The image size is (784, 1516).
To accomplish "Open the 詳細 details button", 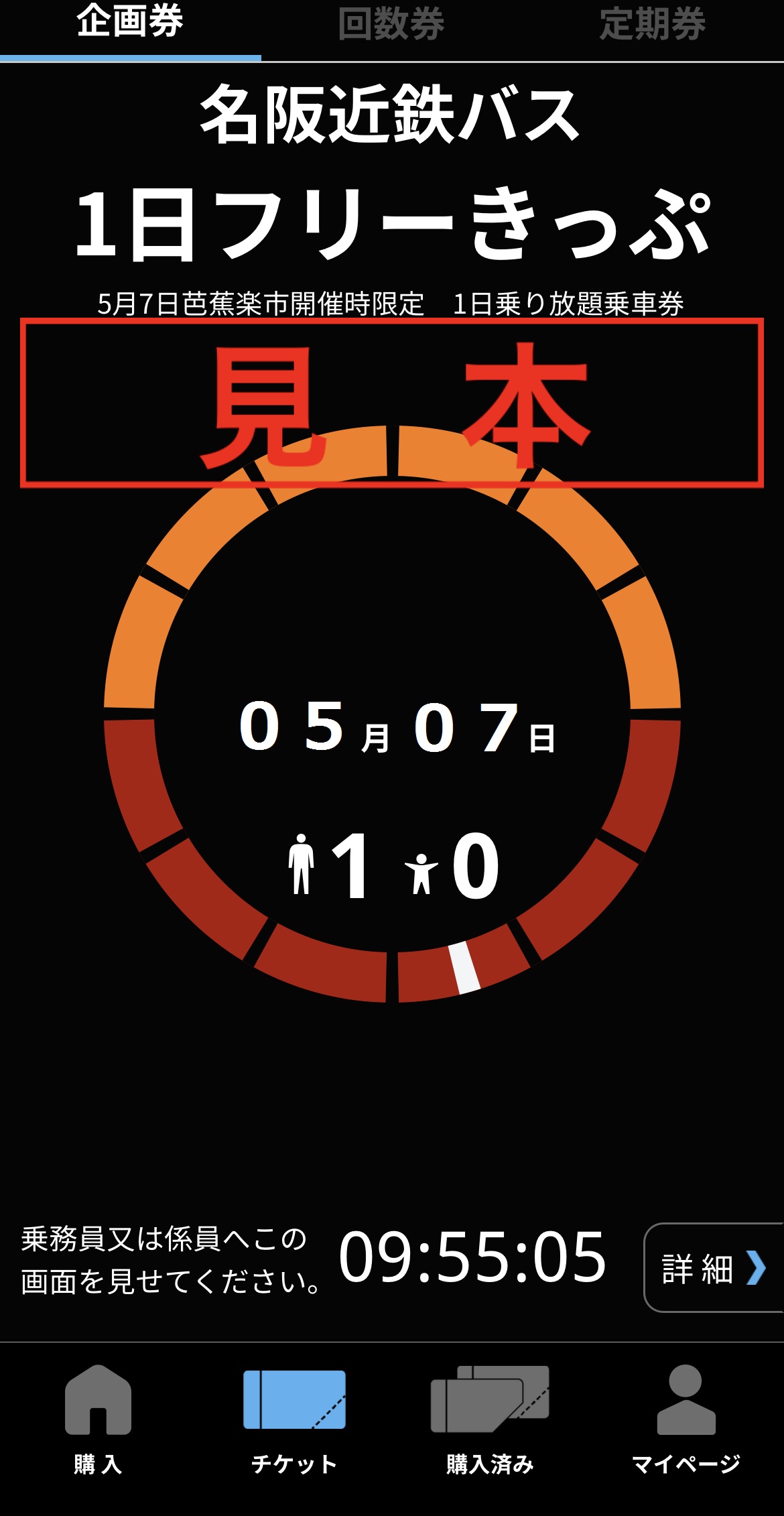I will click(x=713, y=1267).
